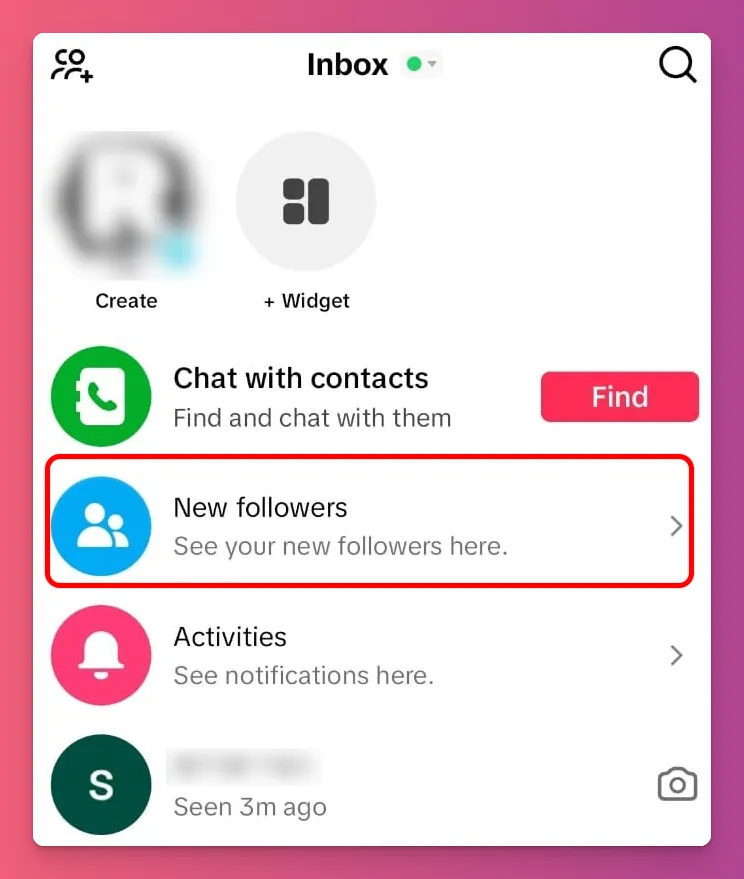Click the search icon in the Inbox

[x=677, y=65]
